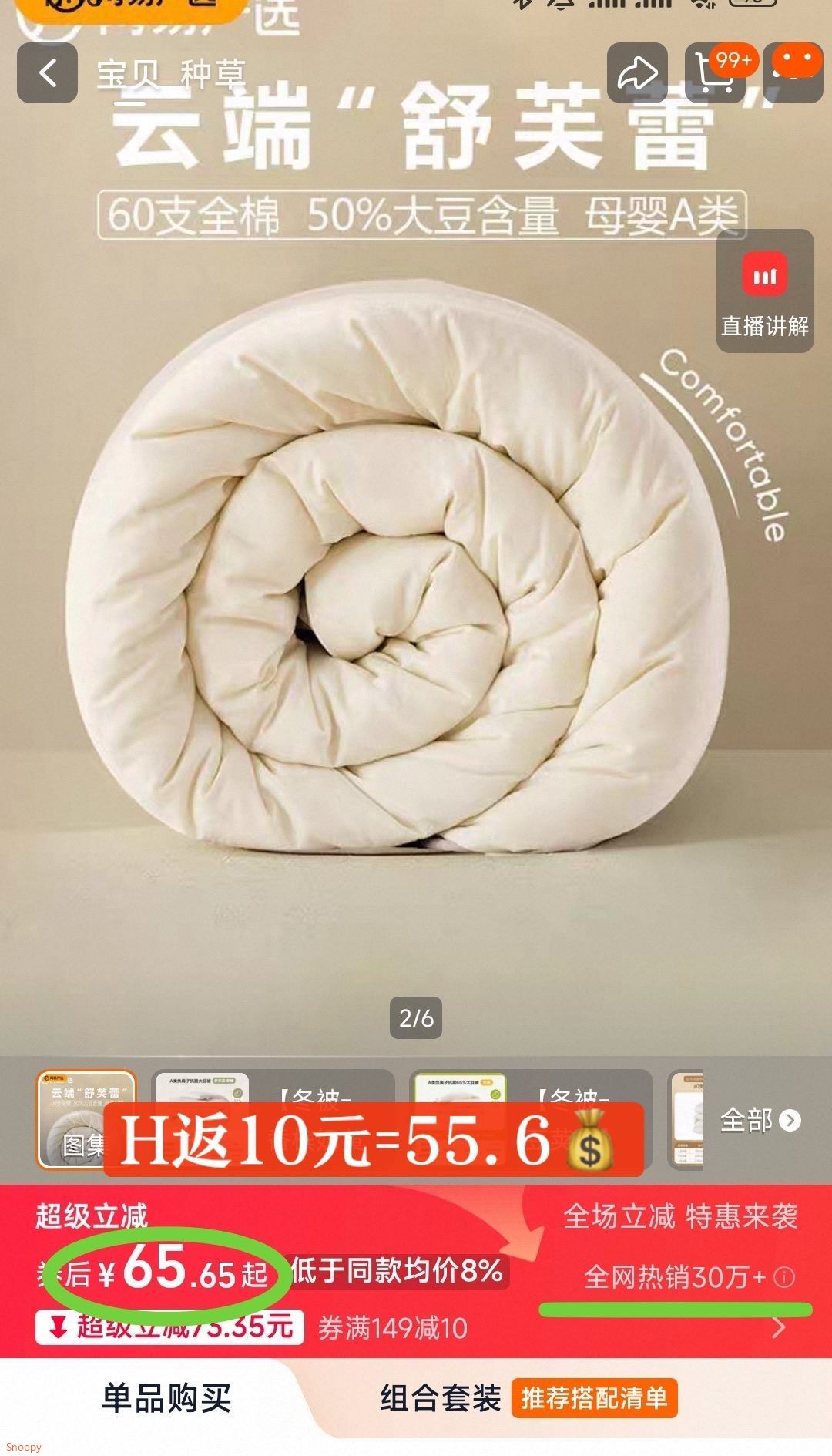This screenshot has height=1456, width=832.
Task: Share this product
Action: tap(637, 73)
